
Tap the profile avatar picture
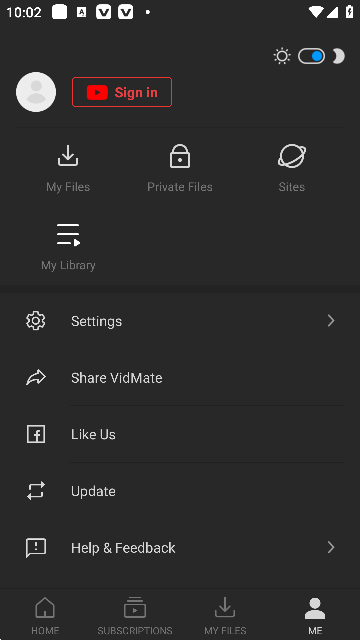click(36, 92)
